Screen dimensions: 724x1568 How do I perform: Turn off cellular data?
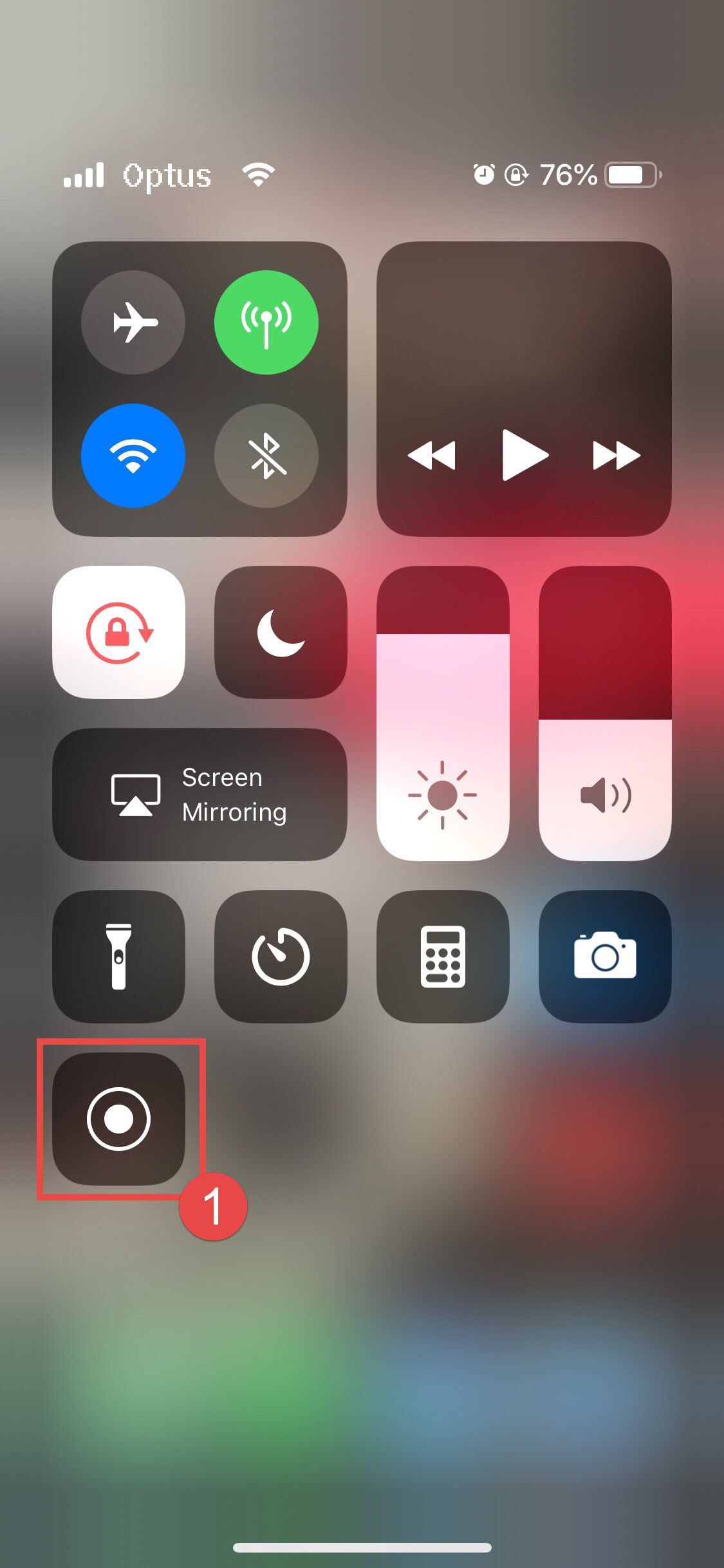[266, 322]
